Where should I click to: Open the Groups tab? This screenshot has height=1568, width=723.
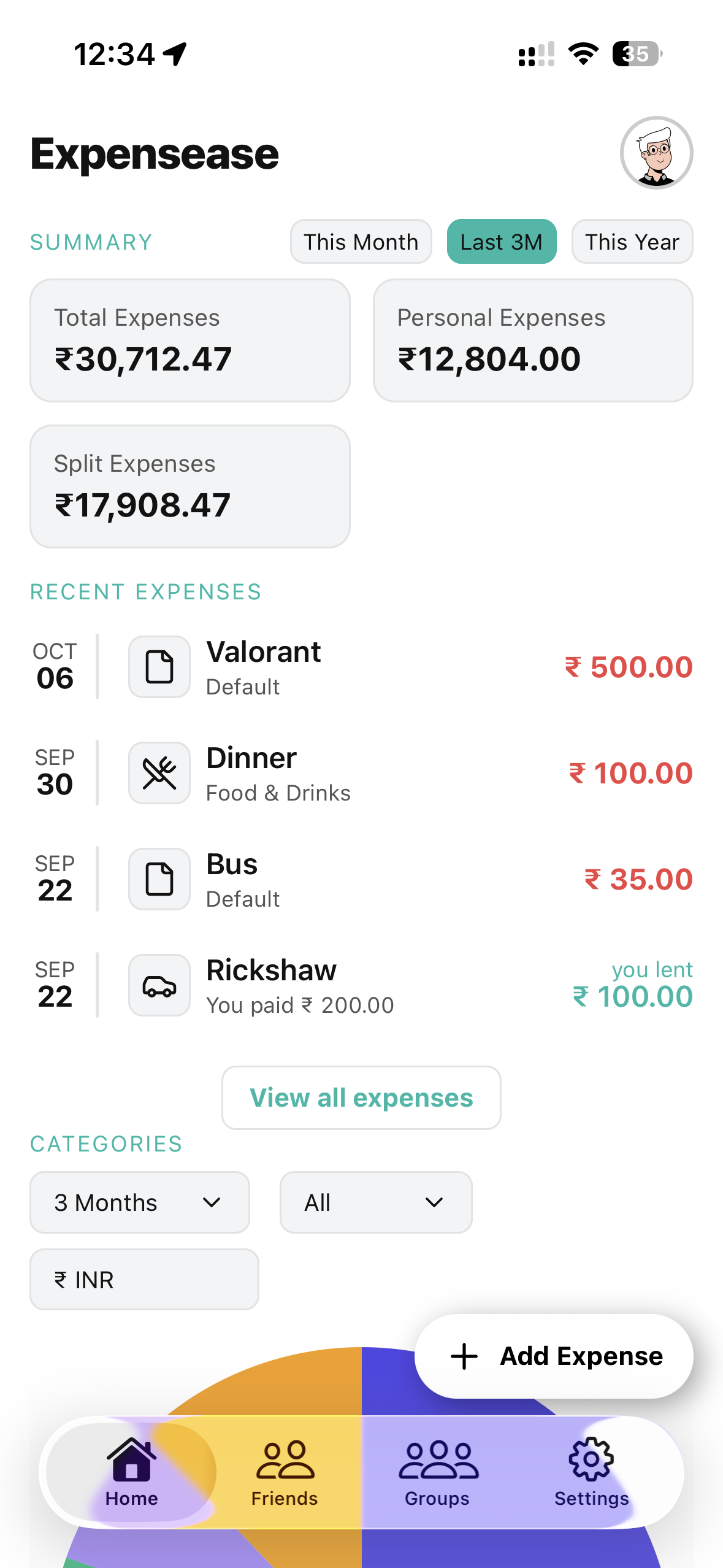click(x=437, y=1472)
